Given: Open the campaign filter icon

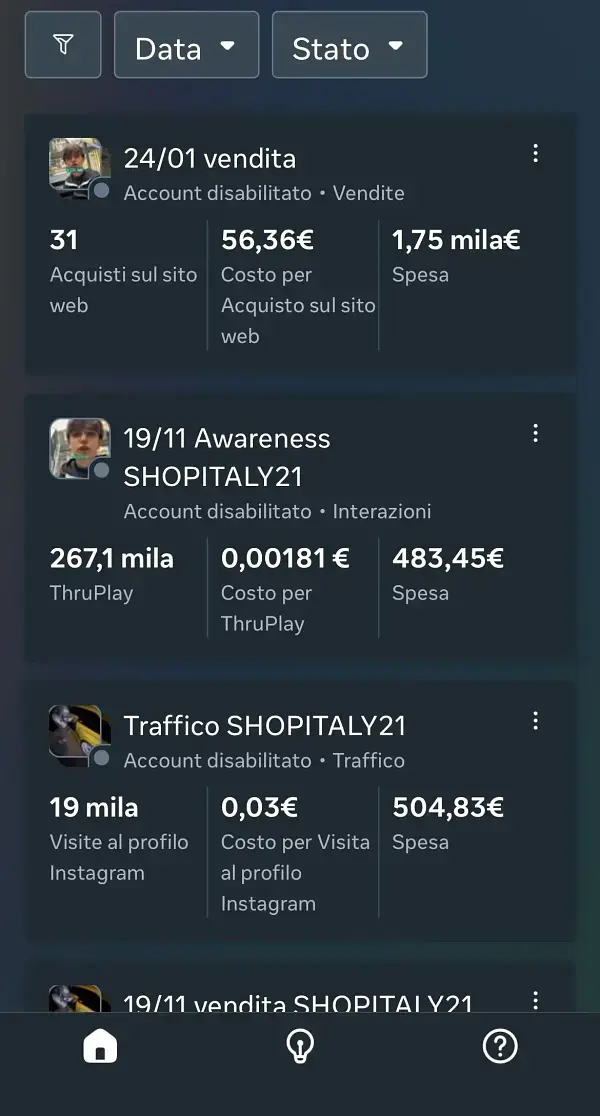Looking at the screenshot, I should tap(63, 45).
